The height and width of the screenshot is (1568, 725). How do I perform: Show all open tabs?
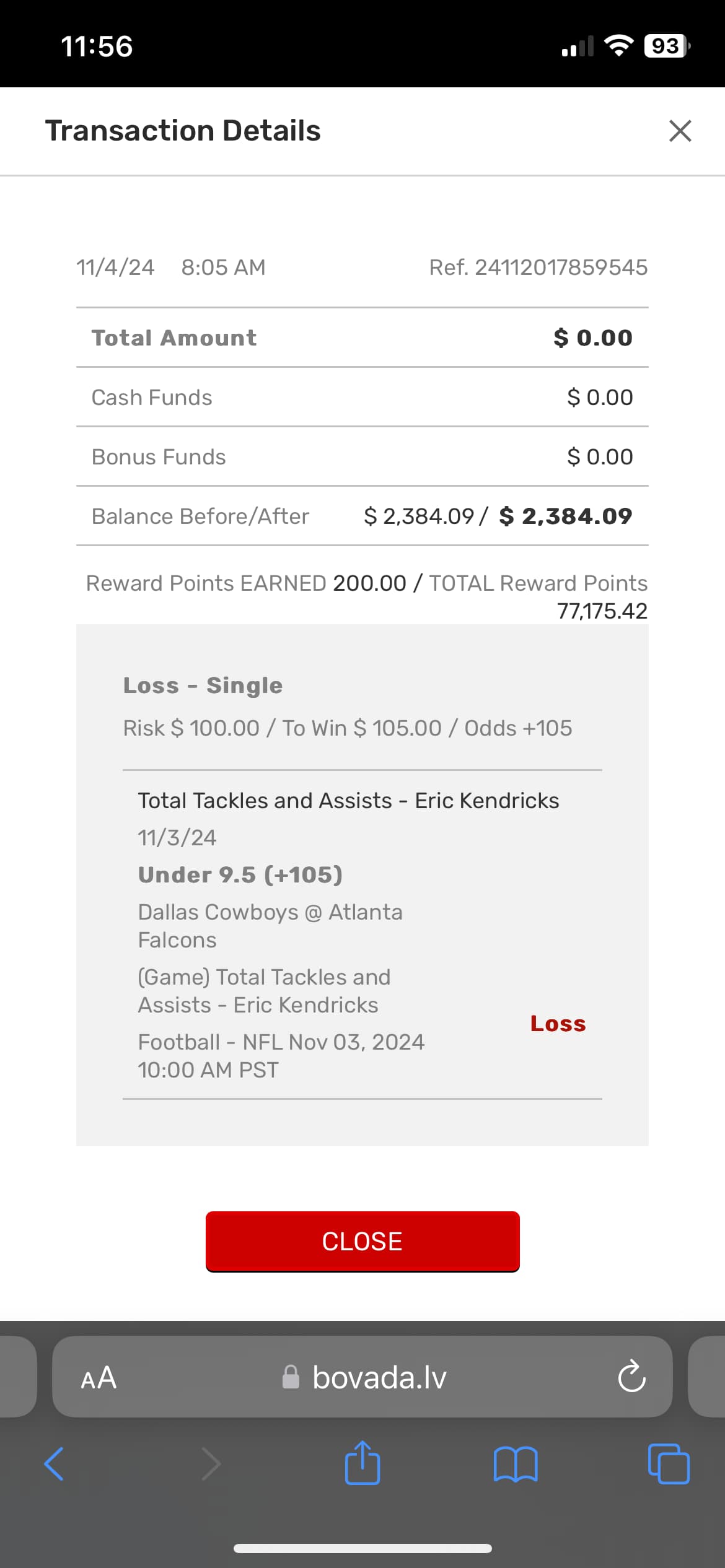668,1464
